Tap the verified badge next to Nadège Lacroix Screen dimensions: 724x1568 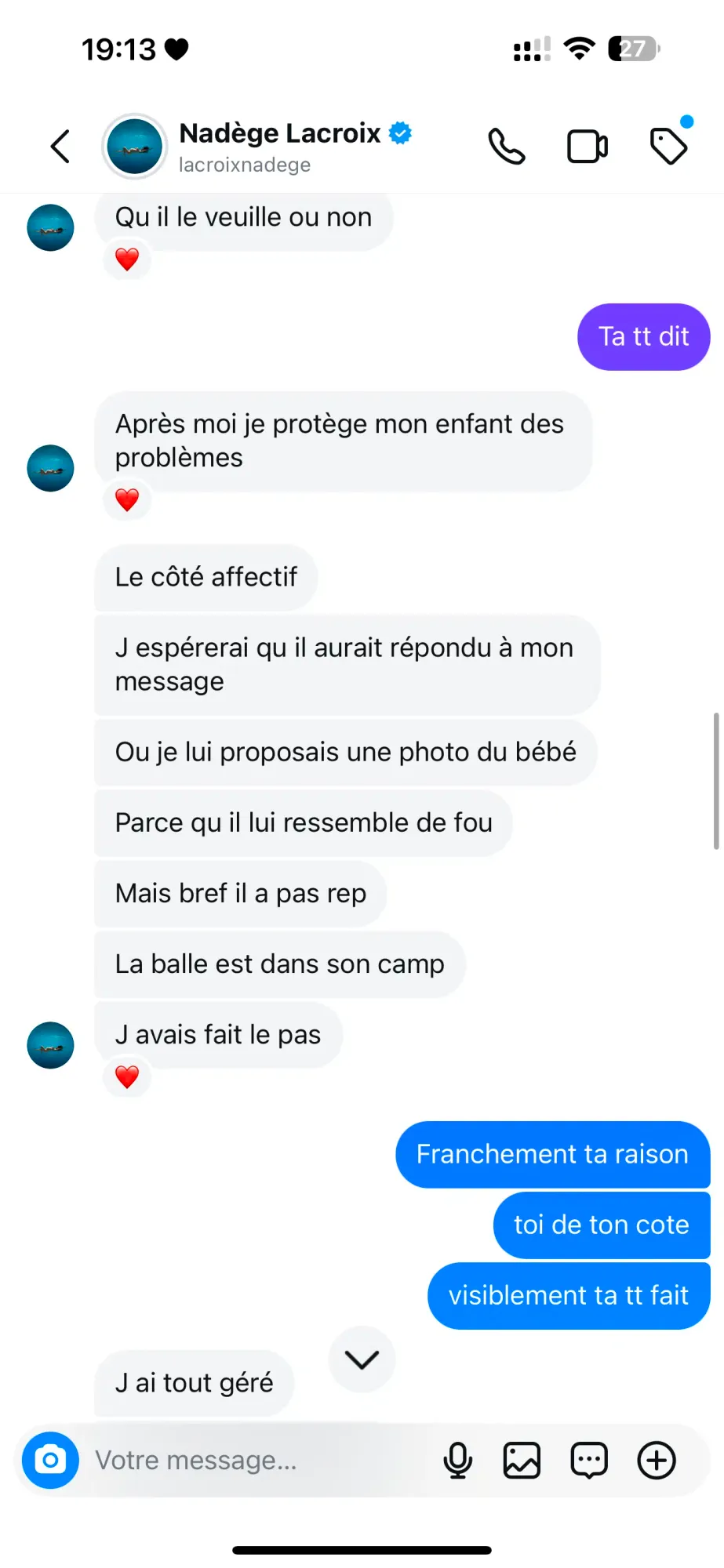point(401,133)
